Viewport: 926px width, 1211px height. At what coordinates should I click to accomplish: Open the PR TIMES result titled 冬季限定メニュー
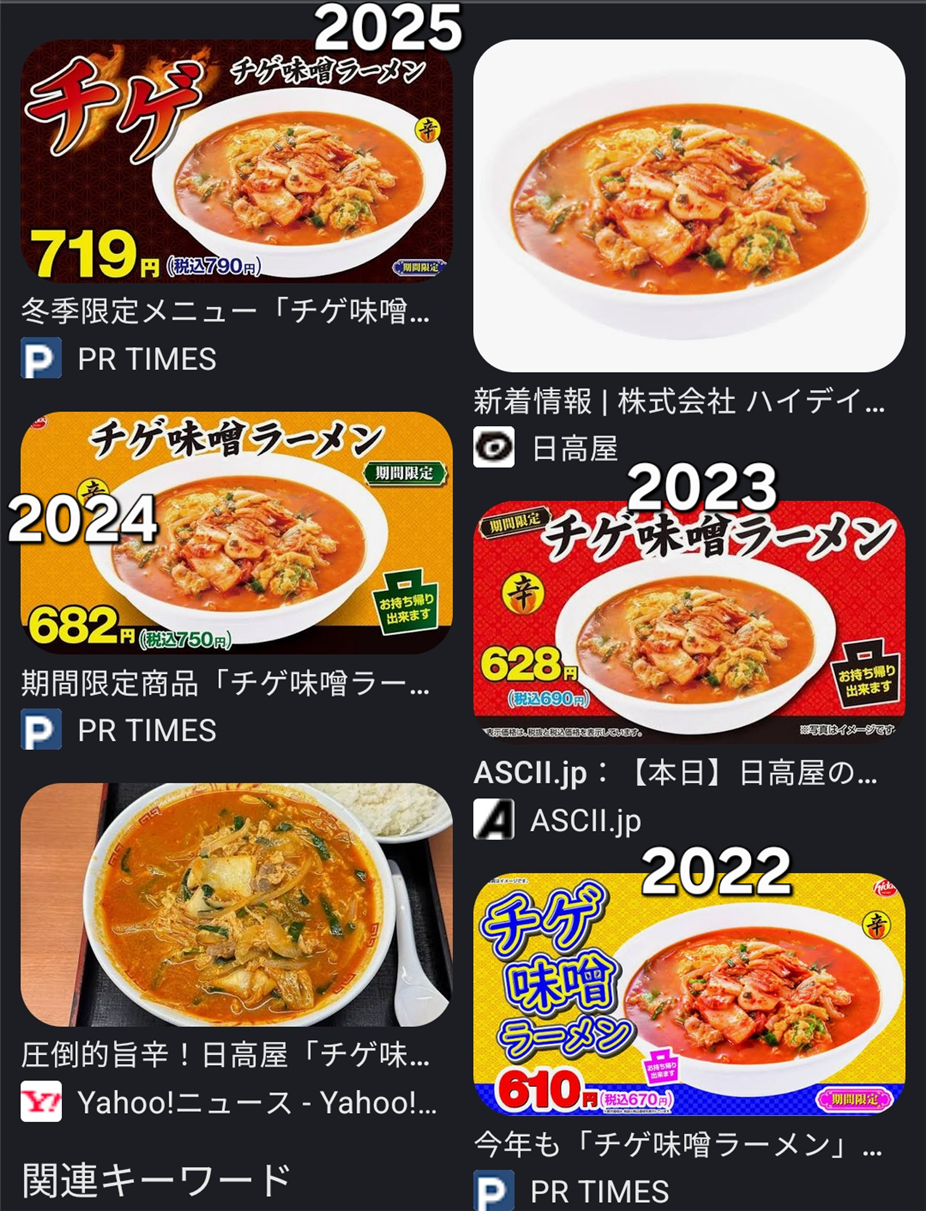click(236, 162)
